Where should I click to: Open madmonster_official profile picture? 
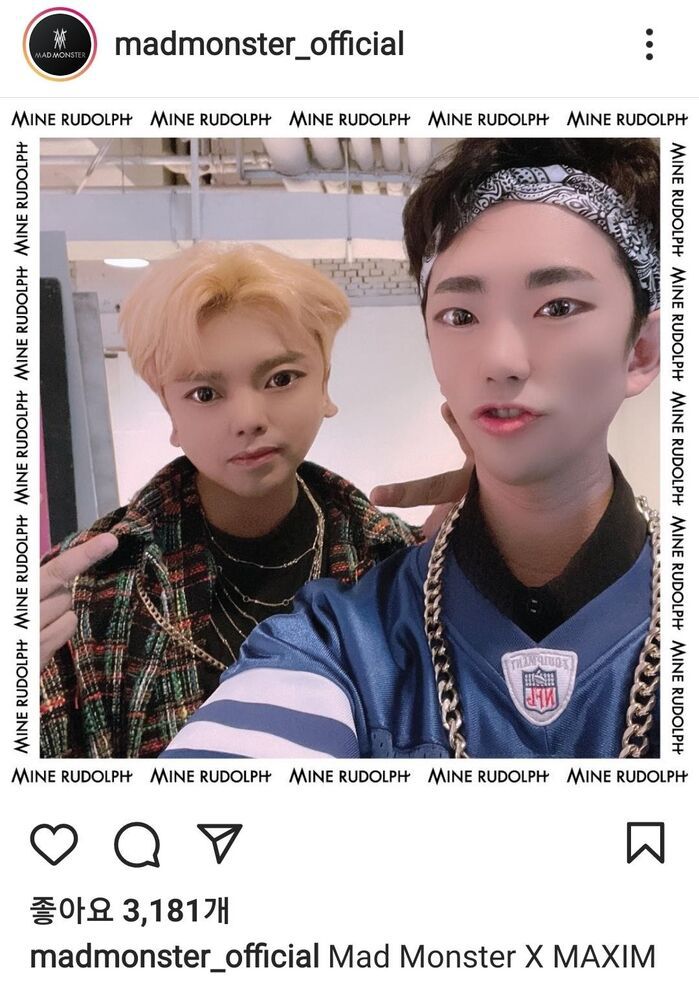[59, 44]
